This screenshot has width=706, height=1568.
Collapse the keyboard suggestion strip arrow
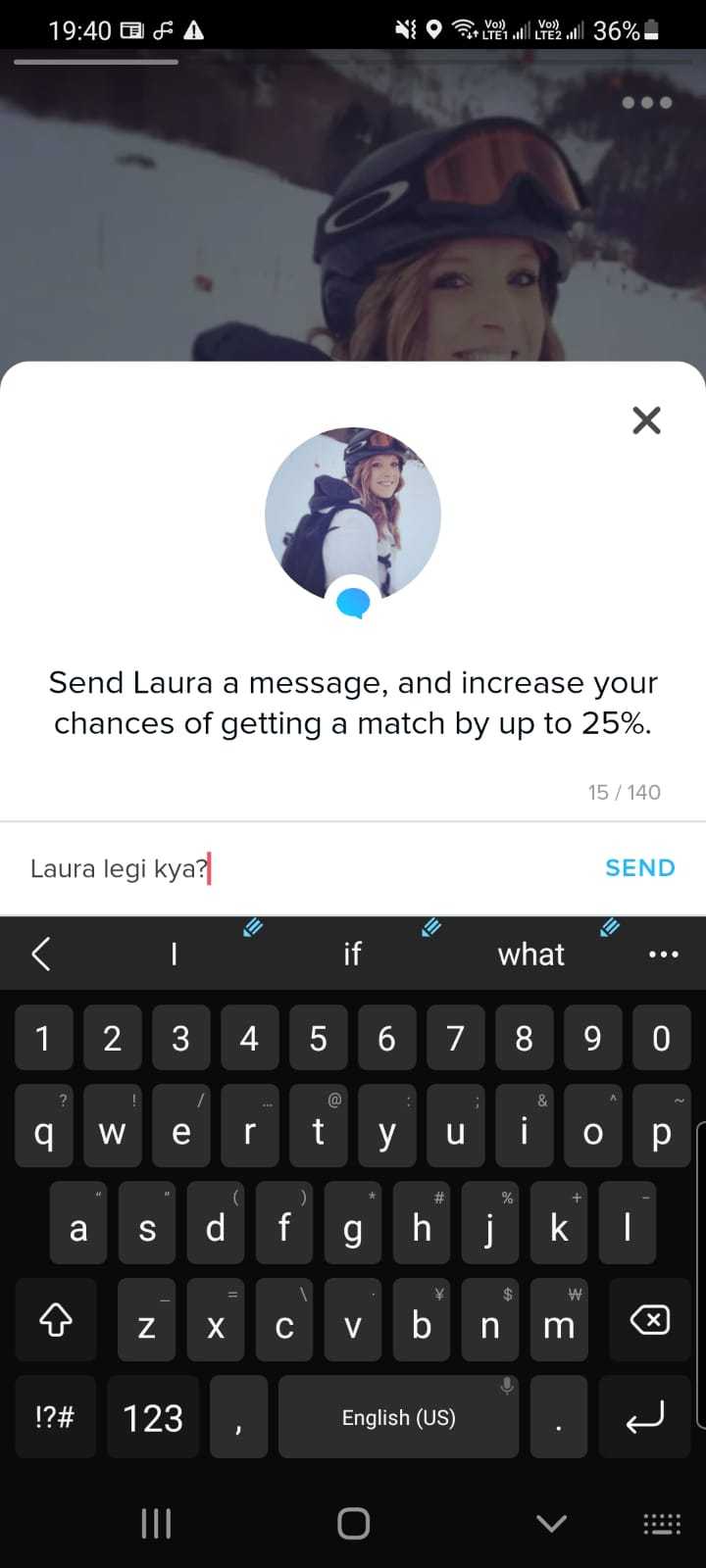(41, 955)
